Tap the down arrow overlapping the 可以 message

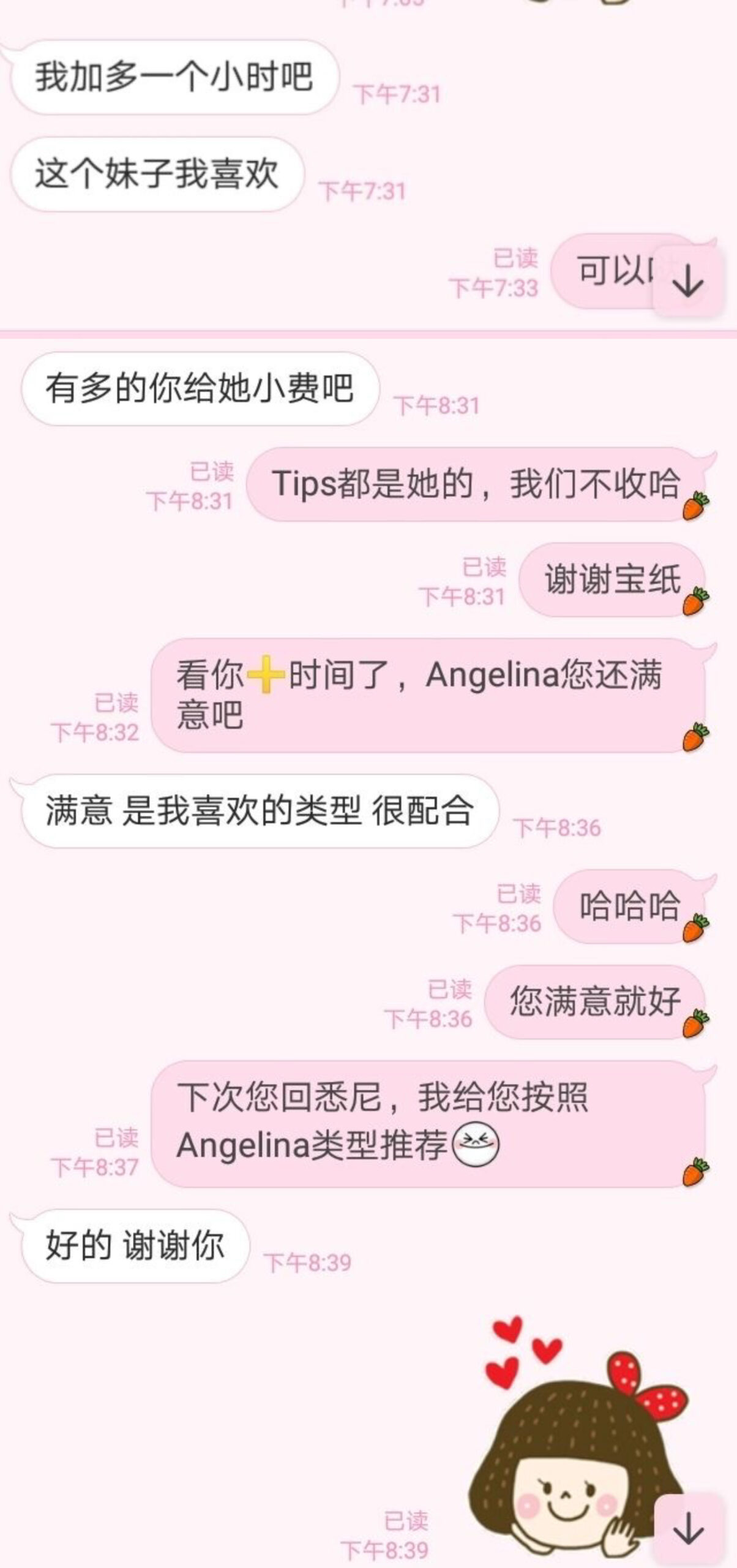(688, 282)
